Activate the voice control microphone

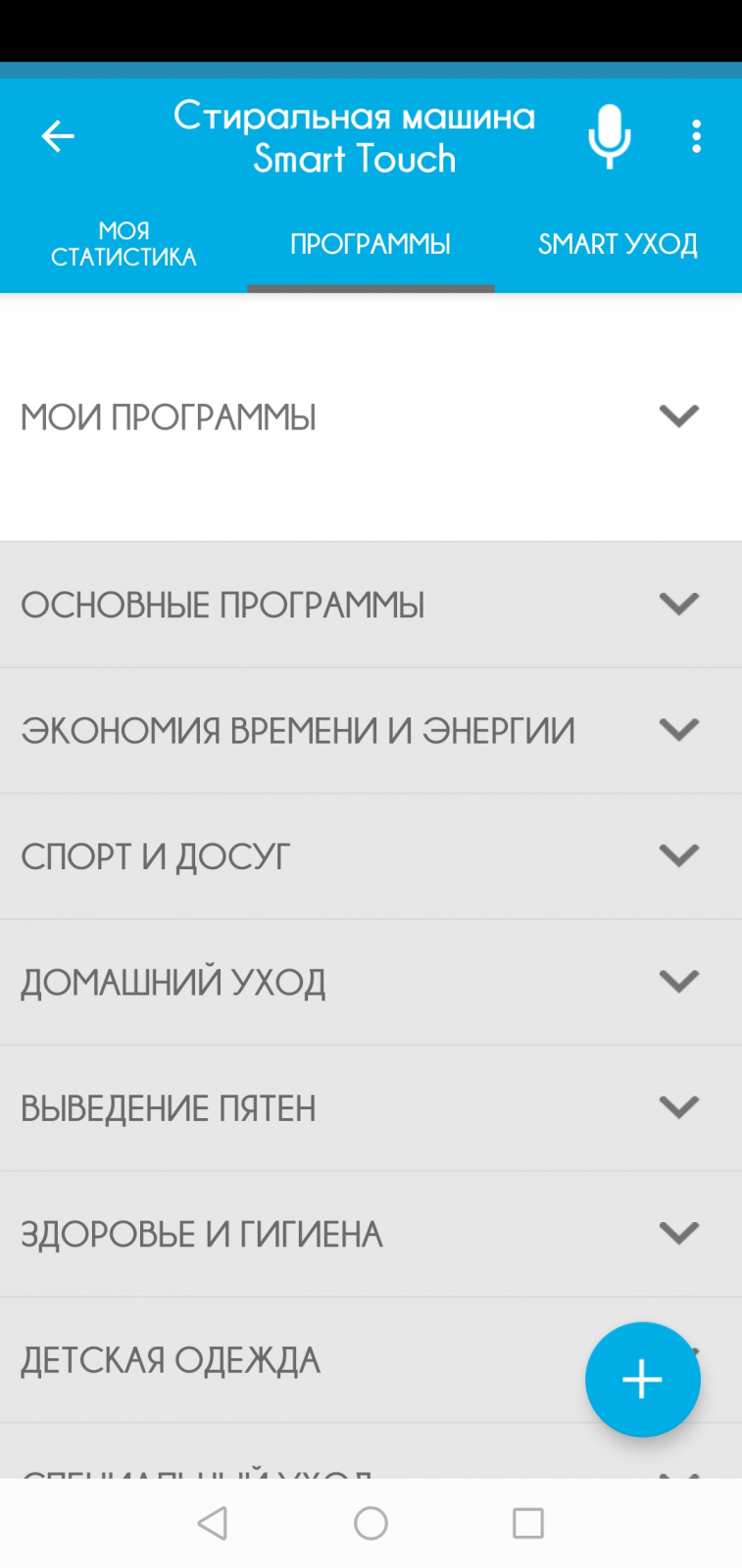(x=609, y=136)
